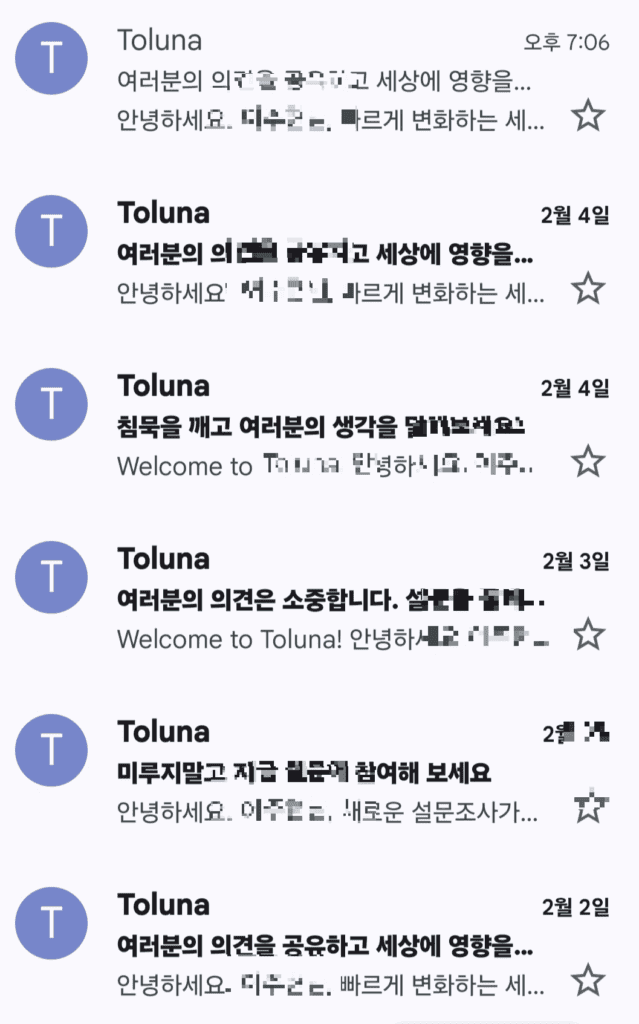
Task: Star the 침묵을 깨고 email
Action: pyautogui.click(x=588, y=462)
